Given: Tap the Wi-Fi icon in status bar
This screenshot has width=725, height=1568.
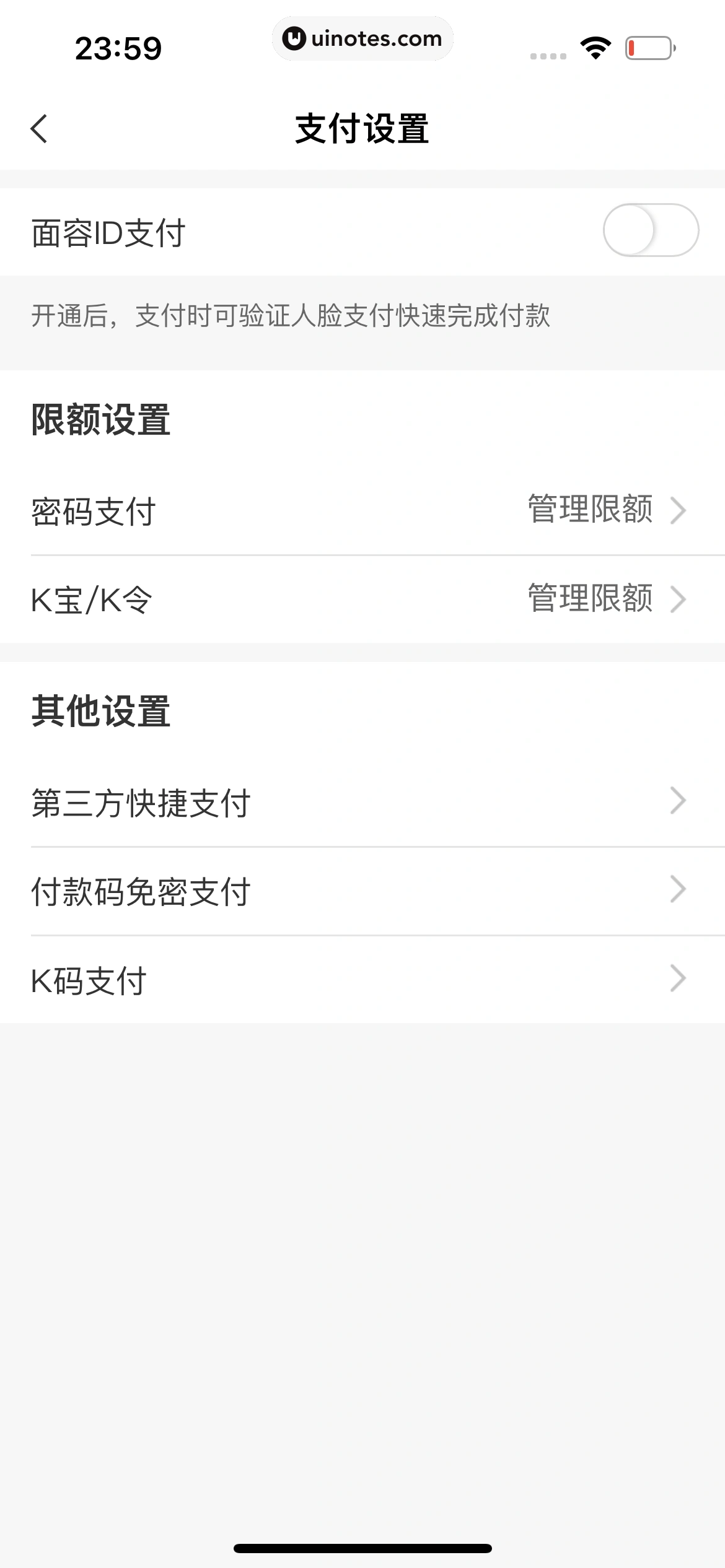Looking at the screenshot, I should pyautogui.click(x=593, y=47).
